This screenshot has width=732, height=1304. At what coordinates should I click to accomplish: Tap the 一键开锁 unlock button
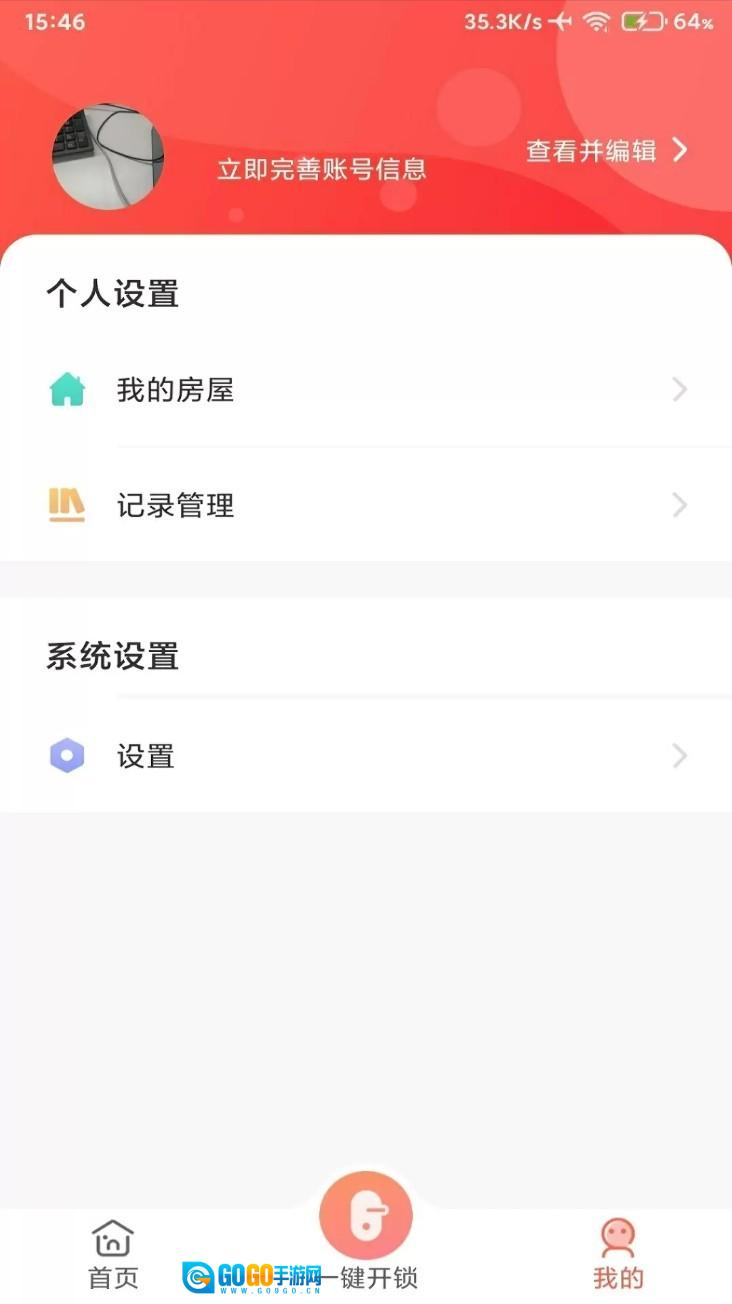pos(366,1218)
